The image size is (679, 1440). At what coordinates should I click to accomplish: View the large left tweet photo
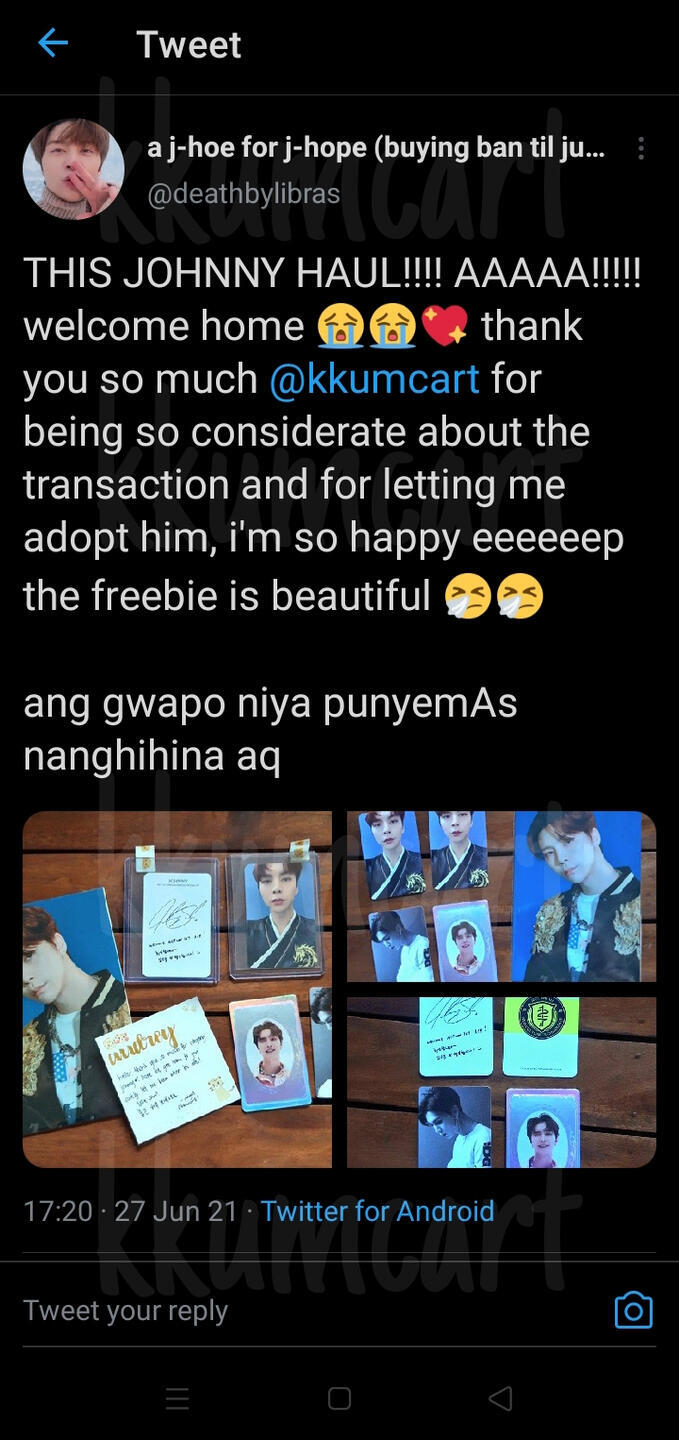coord(177,989)
